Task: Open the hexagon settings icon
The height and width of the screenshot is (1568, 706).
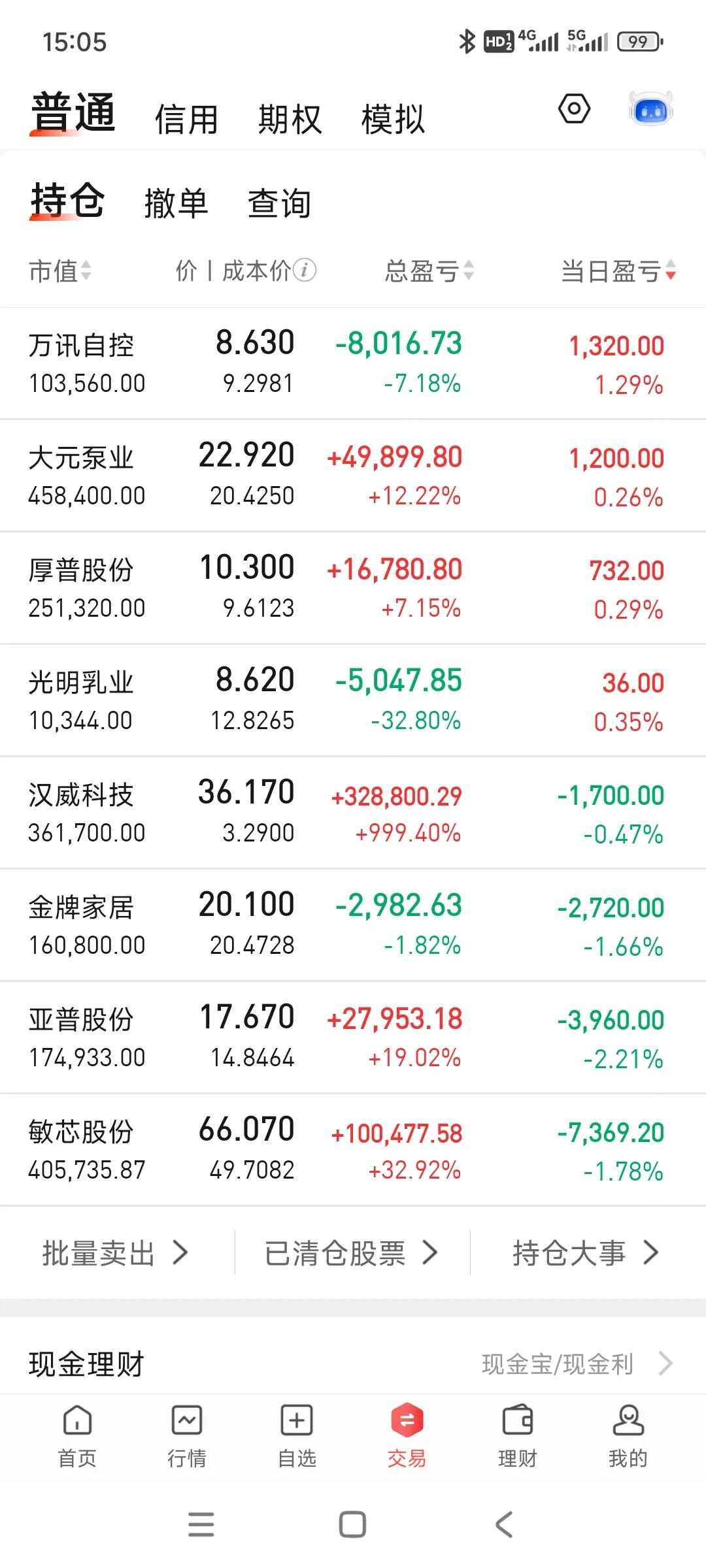Action: coord(574,109)
